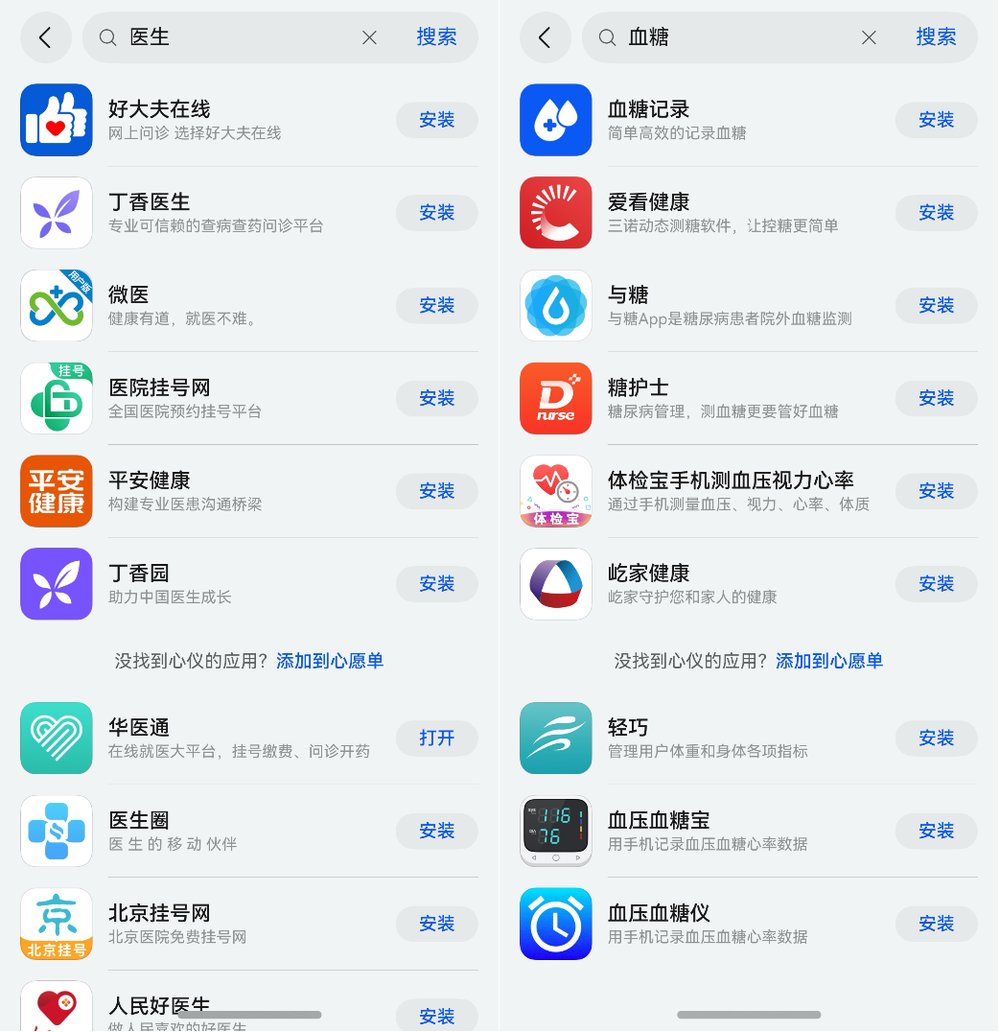Install 血压血糖仪
Viewport: 1000px width, 1032px height.
[936, 924]
